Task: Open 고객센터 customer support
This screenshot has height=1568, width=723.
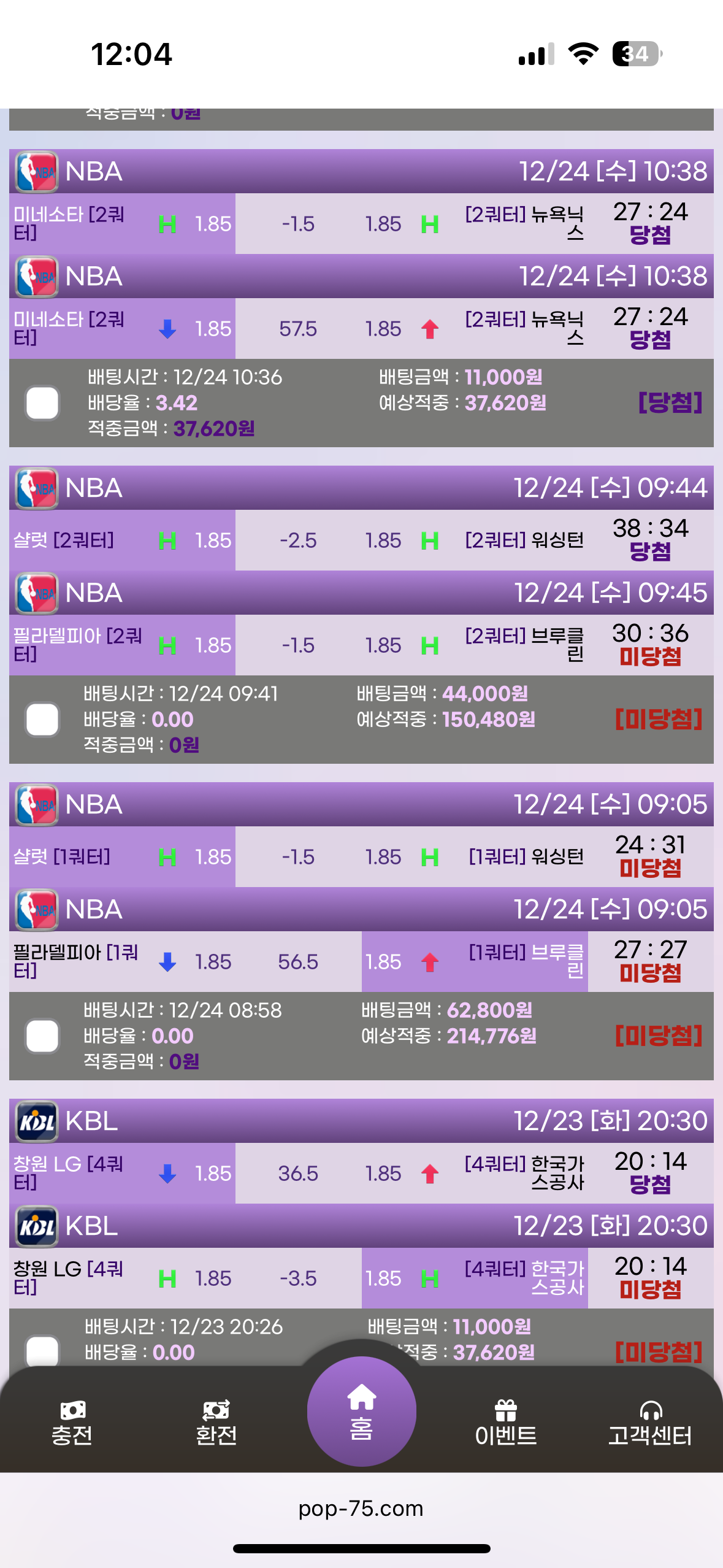Action: click(x=650, y=1422)
